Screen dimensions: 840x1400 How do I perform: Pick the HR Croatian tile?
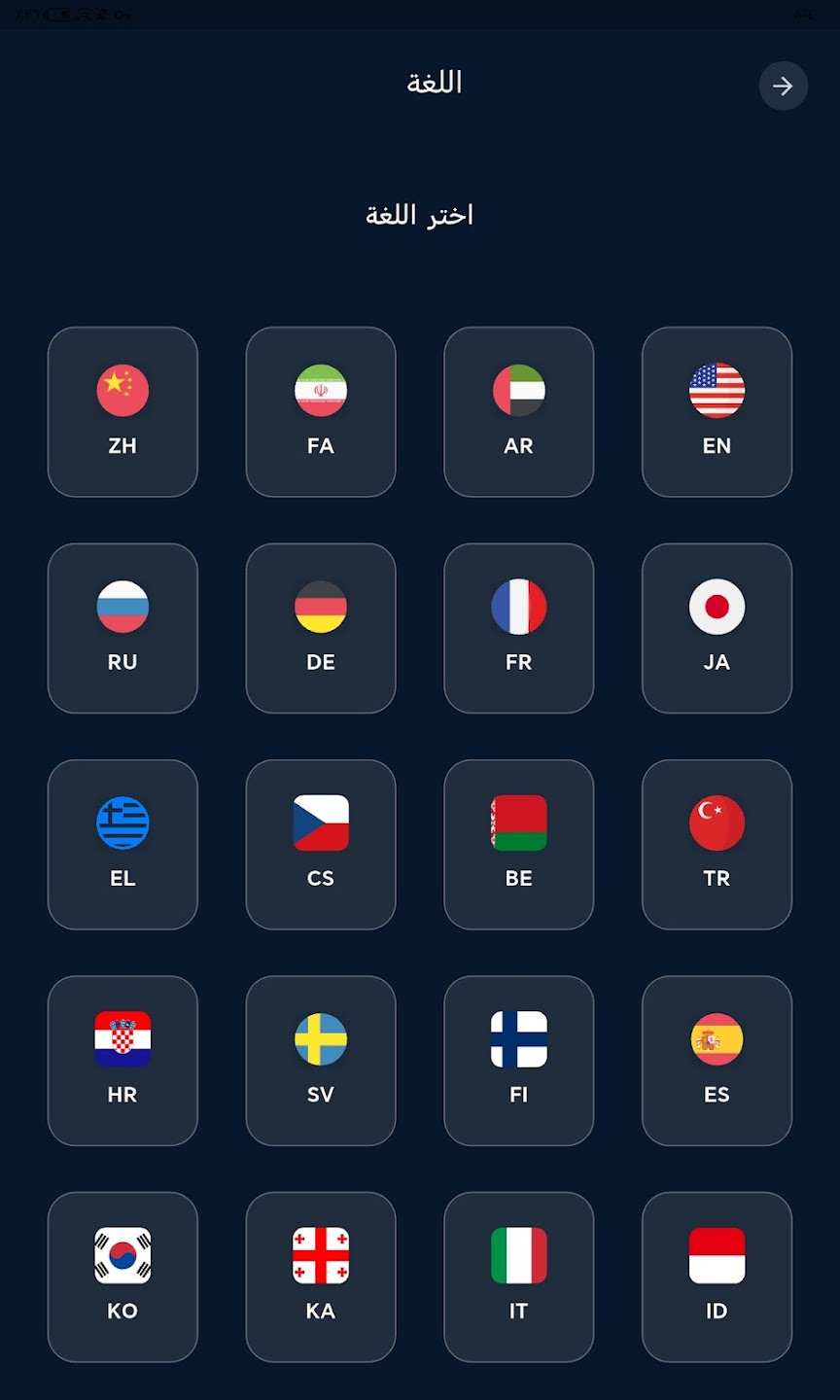coord(122,1061)
